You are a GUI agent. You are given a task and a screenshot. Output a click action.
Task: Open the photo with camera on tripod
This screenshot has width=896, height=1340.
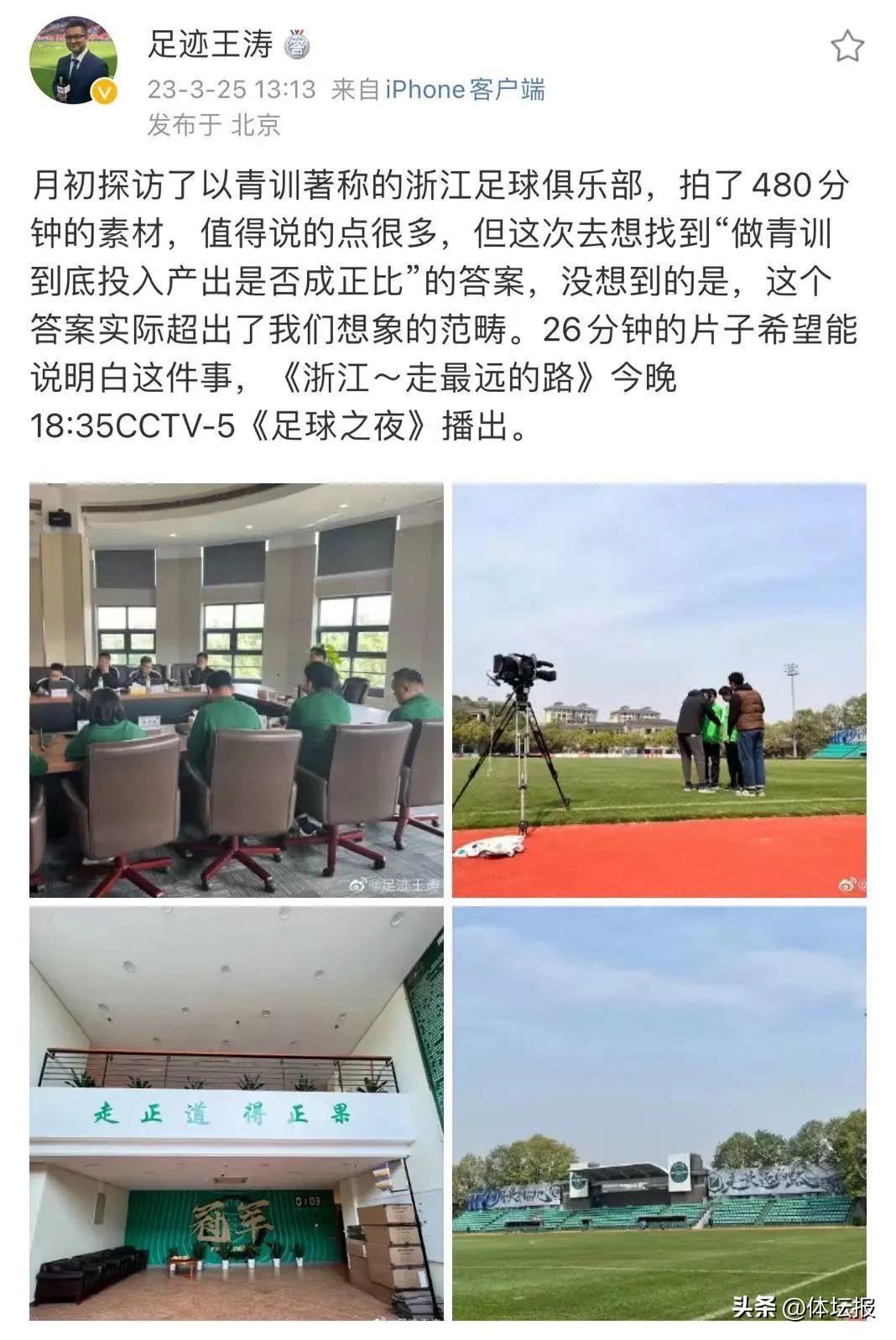tap(659, 690)
